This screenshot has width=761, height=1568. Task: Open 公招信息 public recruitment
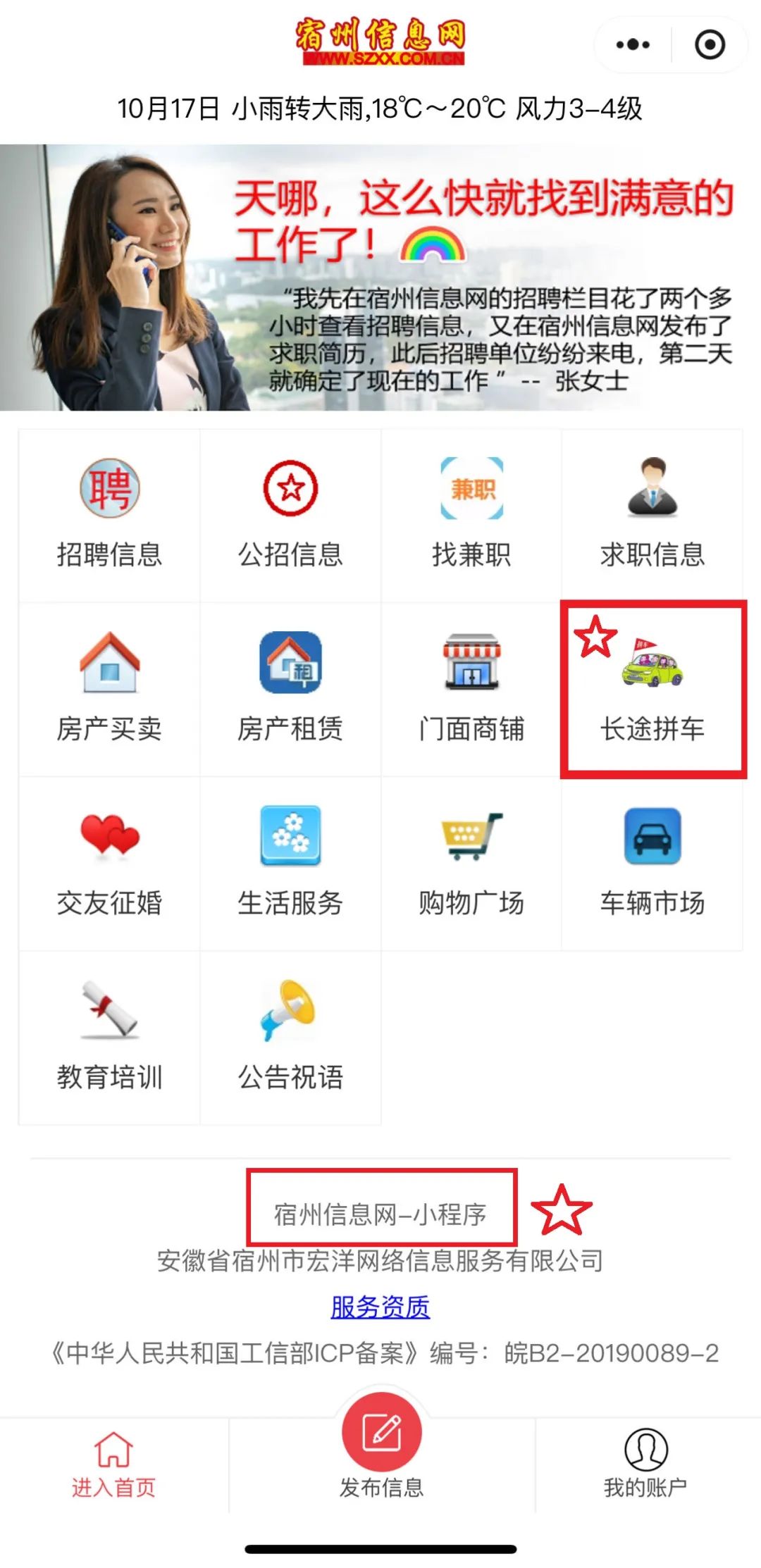290,514
